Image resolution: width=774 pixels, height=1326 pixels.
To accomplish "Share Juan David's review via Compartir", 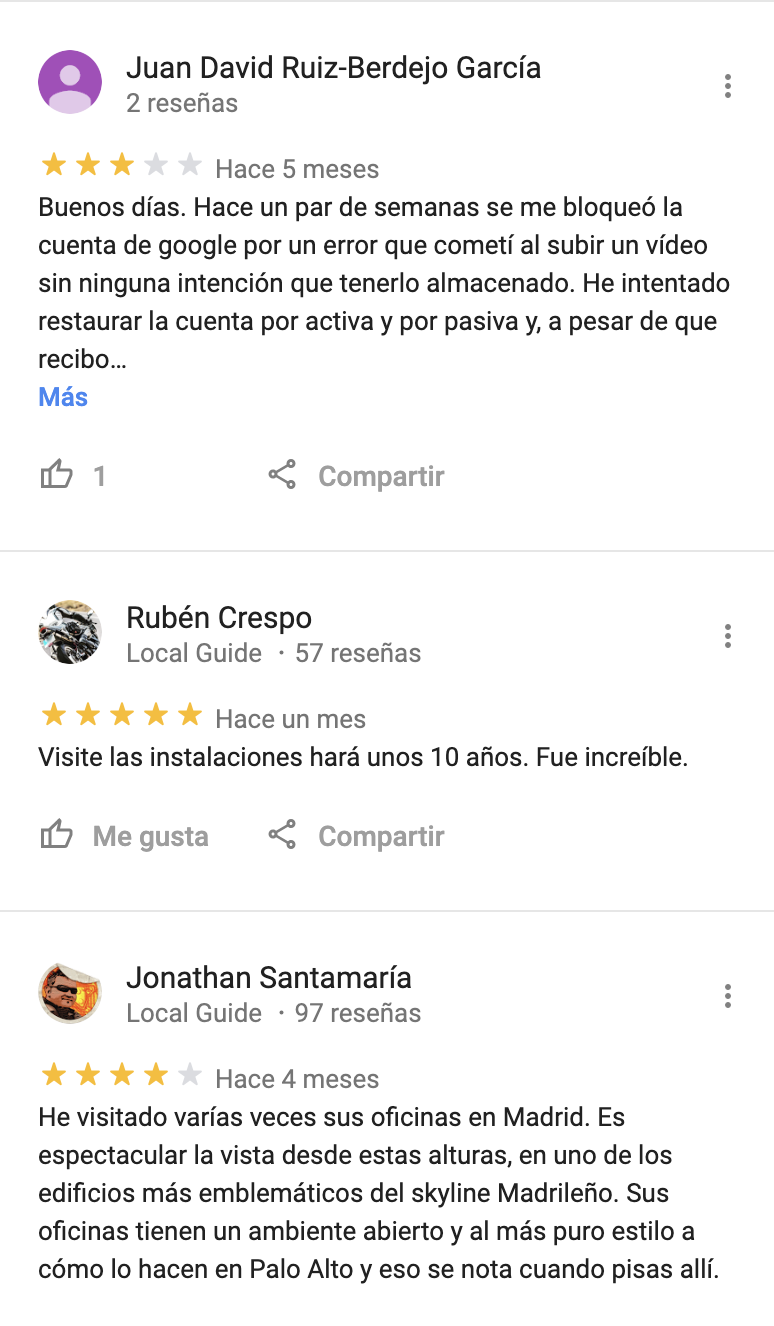I will pos(357,475).
